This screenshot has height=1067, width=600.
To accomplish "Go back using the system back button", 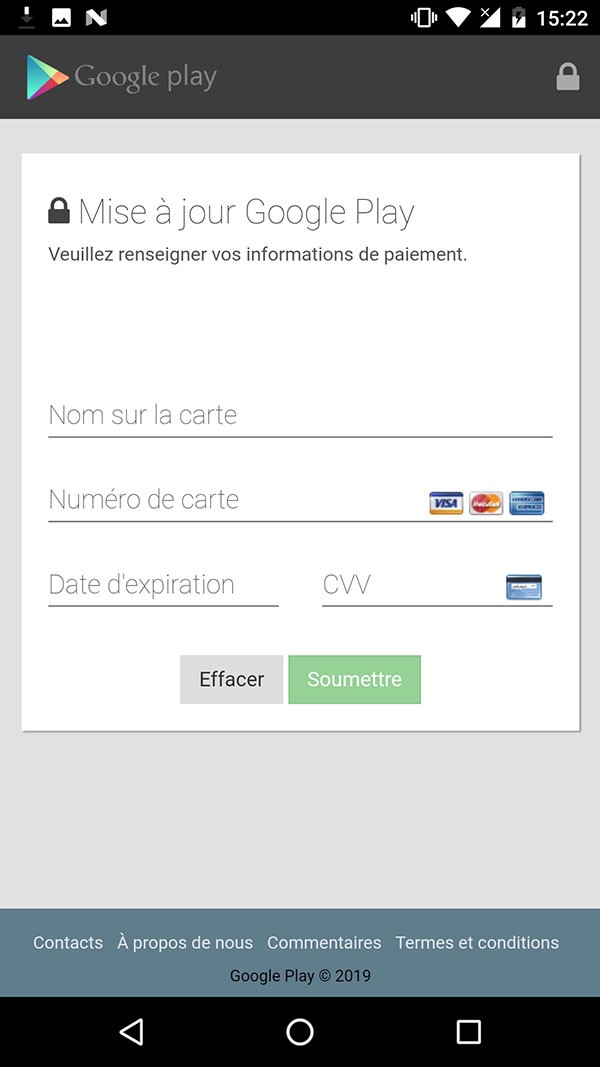I will [131, 1032].
